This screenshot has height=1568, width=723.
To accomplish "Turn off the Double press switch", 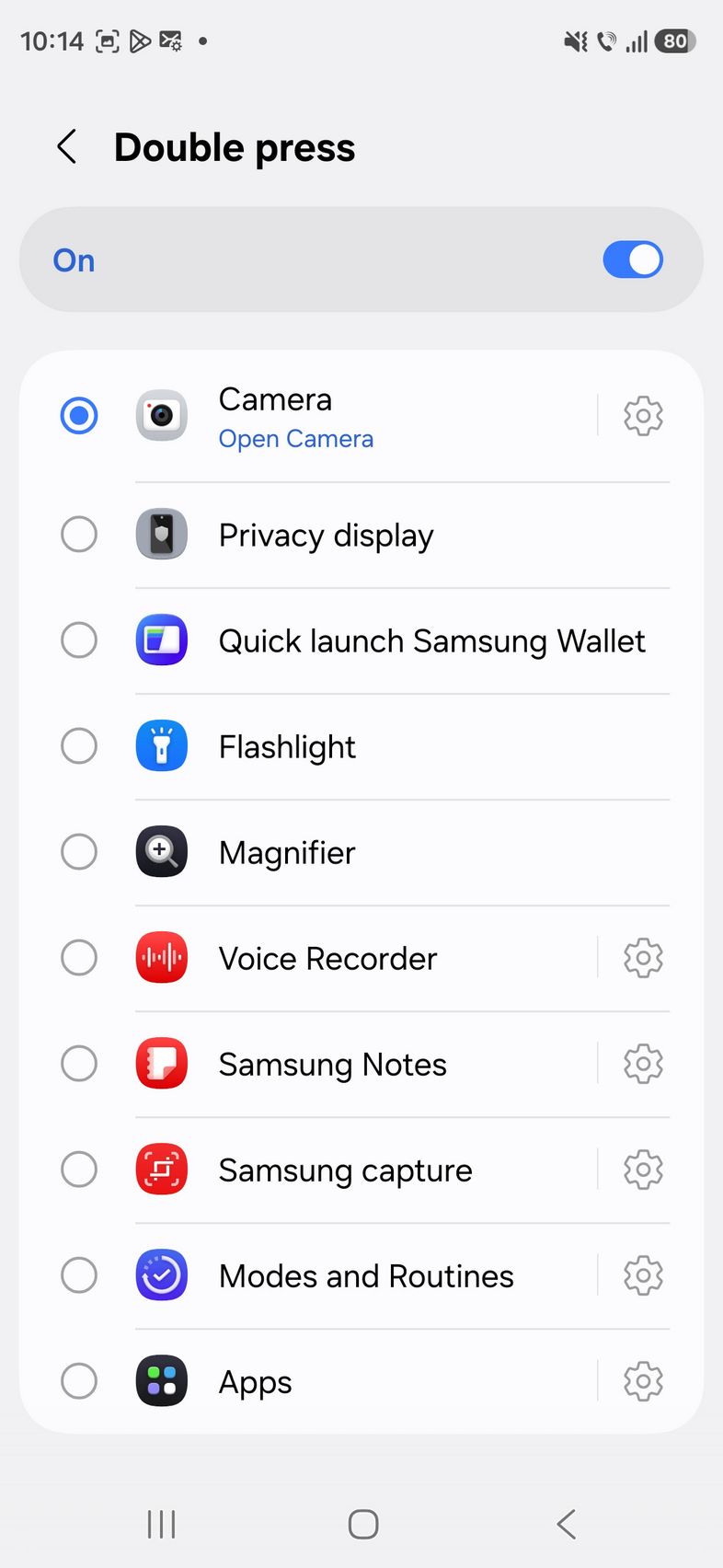I will (x=632, y=260).
